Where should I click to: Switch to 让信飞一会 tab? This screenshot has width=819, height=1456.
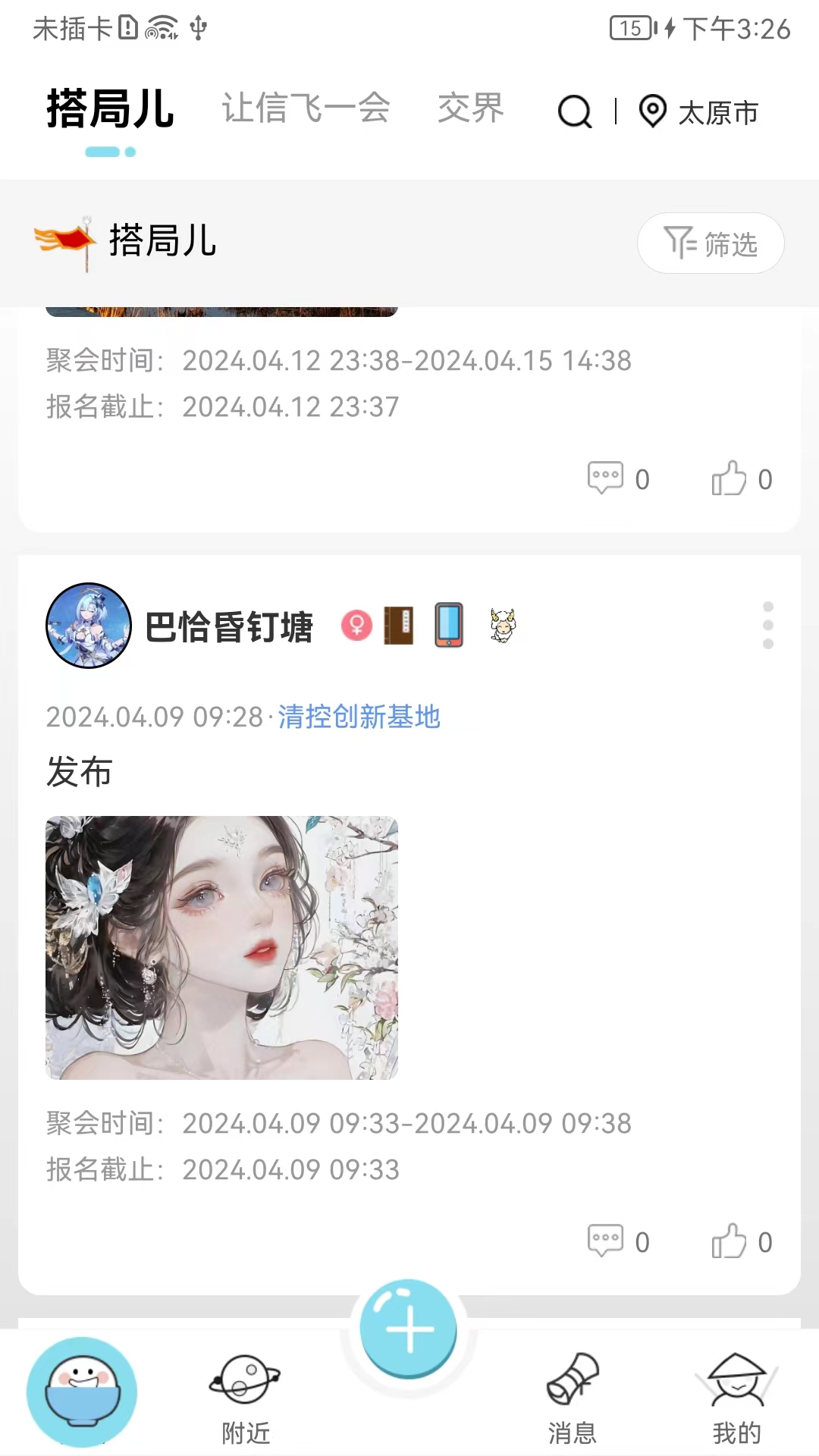point(306,108)
